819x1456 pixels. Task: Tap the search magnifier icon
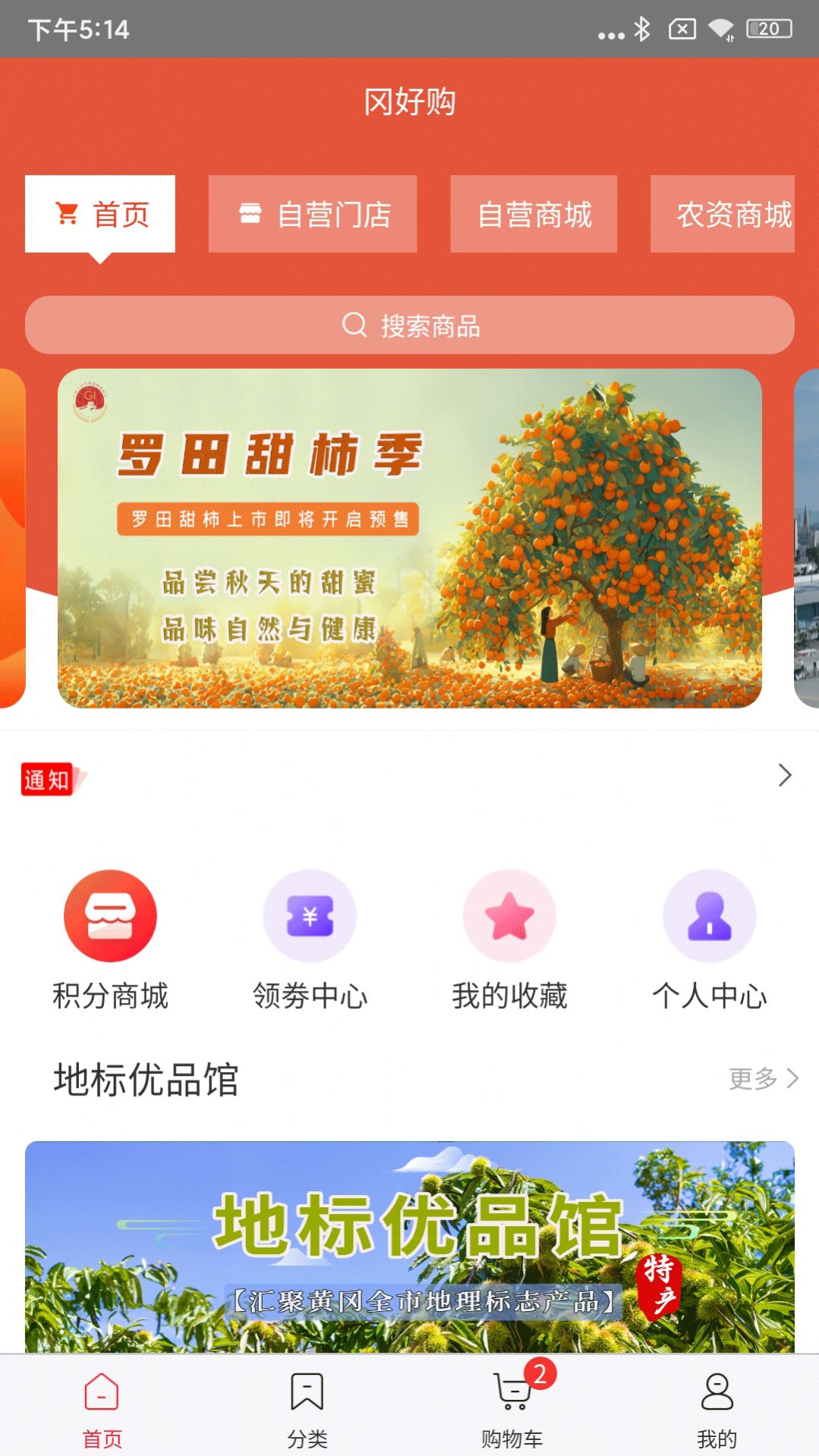(x=354, y=325)
